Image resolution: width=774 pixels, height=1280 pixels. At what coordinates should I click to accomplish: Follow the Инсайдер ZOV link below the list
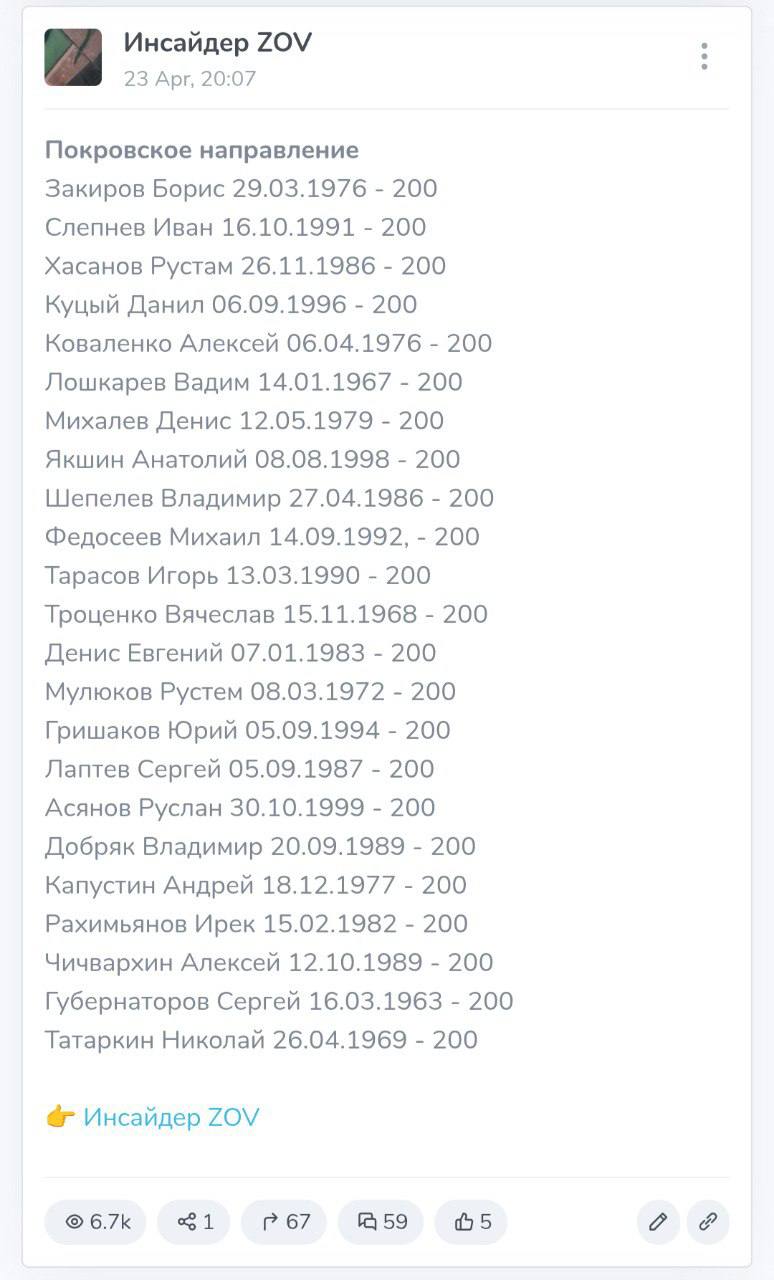(x=171, y=1117)
